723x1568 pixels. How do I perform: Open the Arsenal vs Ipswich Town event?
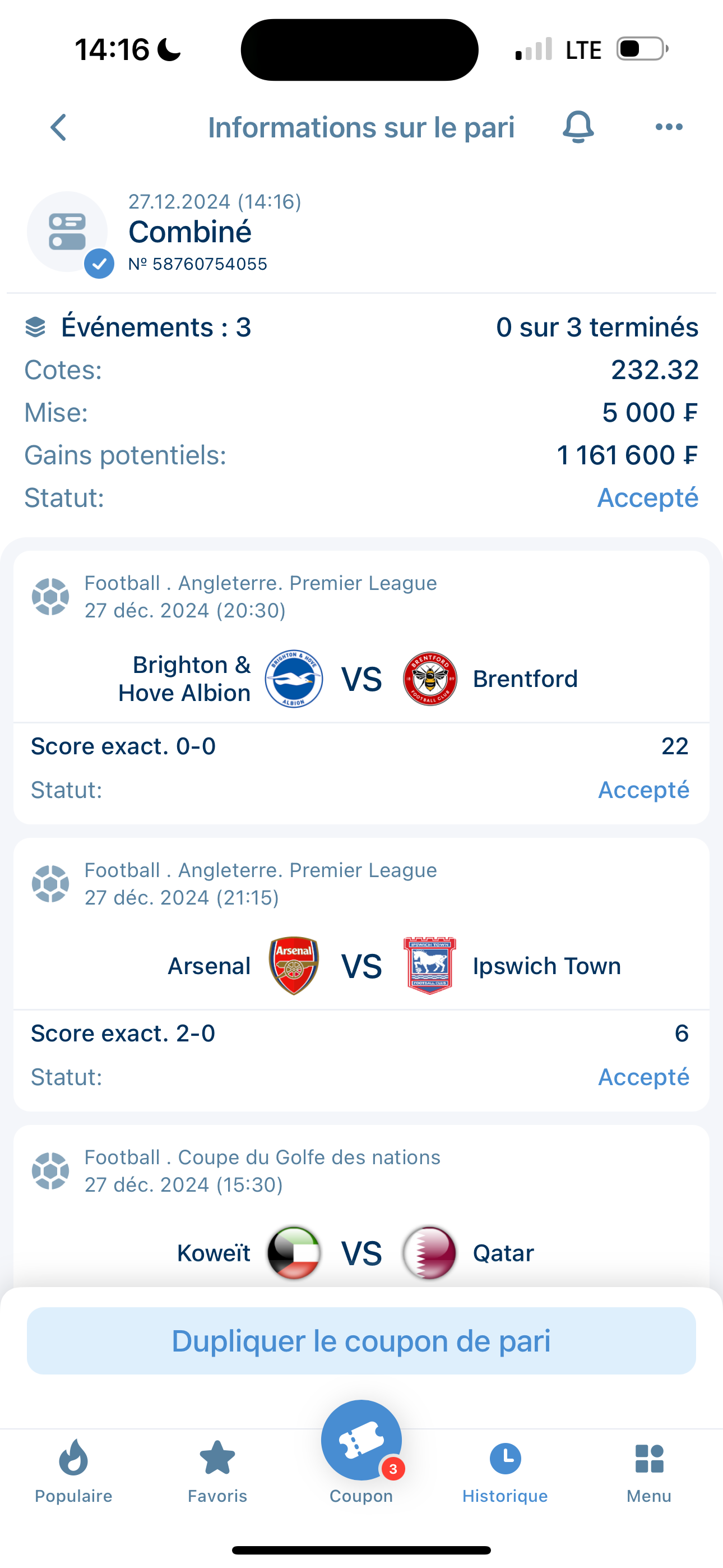pyautogui.click(x=361, y=966)
